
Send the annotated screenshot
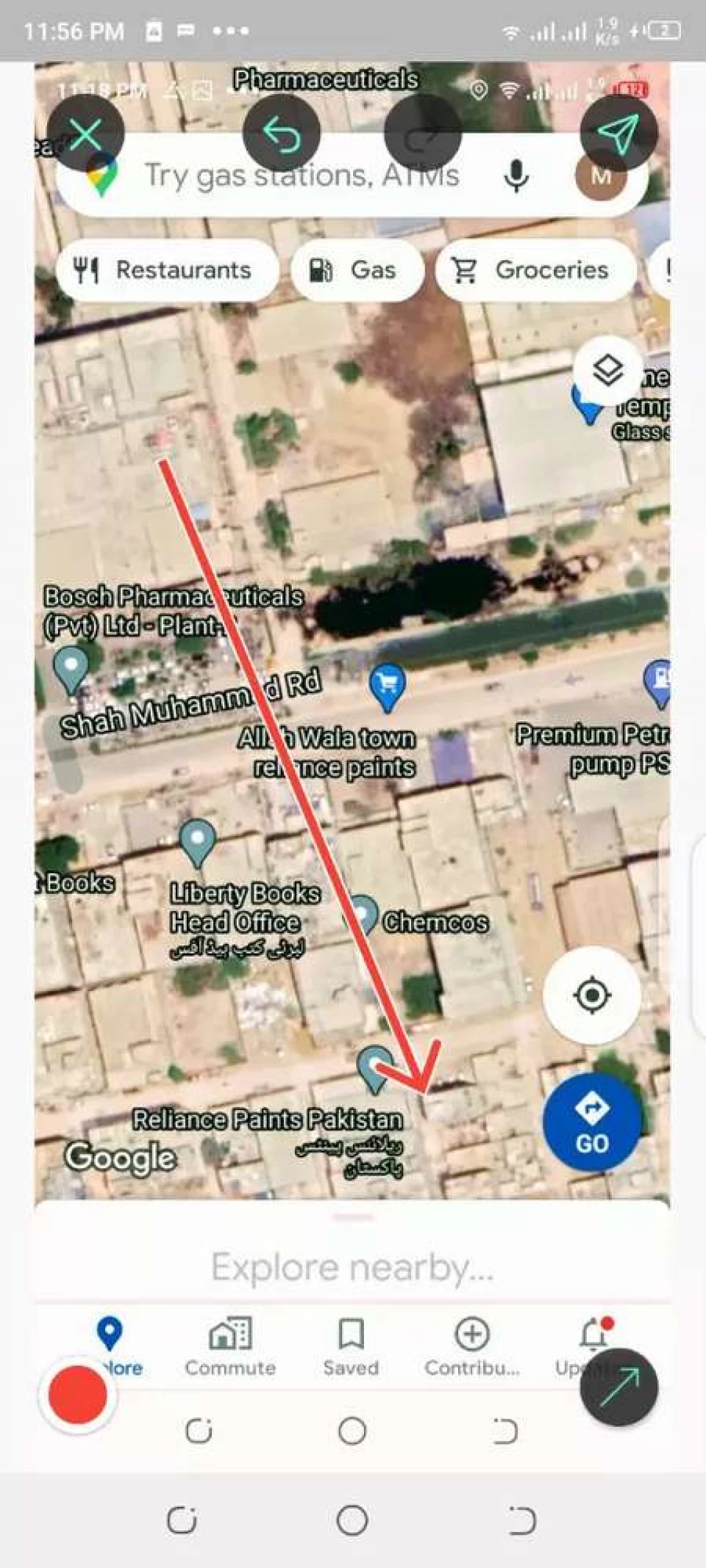(618, 134)
